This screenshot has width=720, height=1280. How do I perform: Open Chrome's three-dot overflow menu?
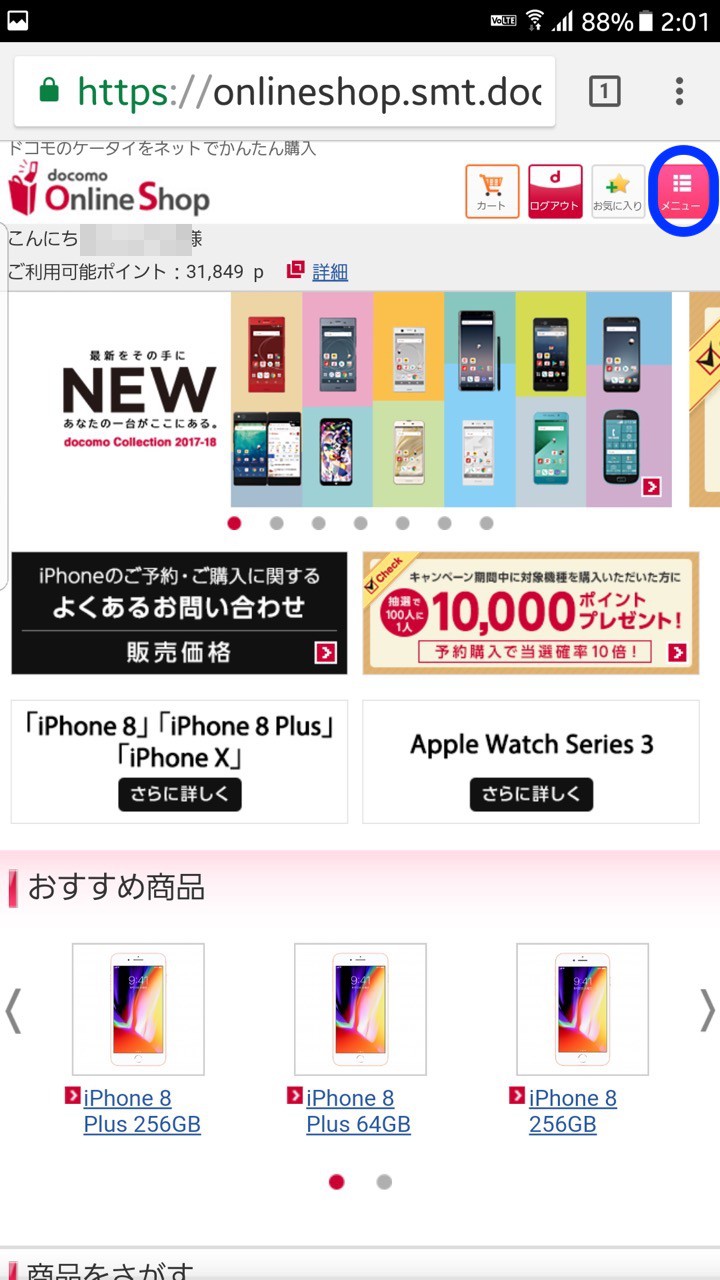pos(679,92)
